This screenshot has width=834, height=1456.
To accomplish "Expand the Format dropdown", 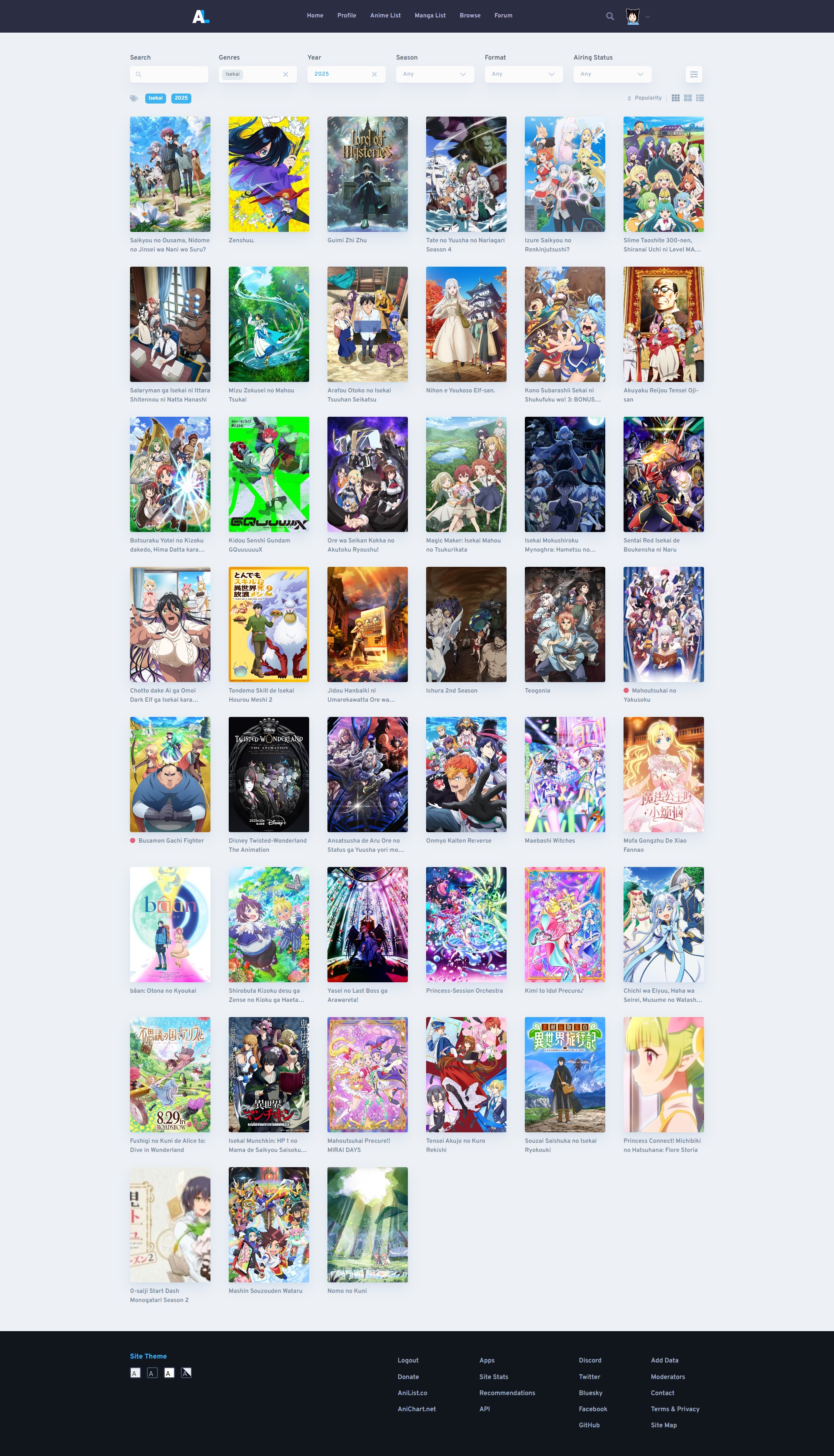I will pos(524,74).
